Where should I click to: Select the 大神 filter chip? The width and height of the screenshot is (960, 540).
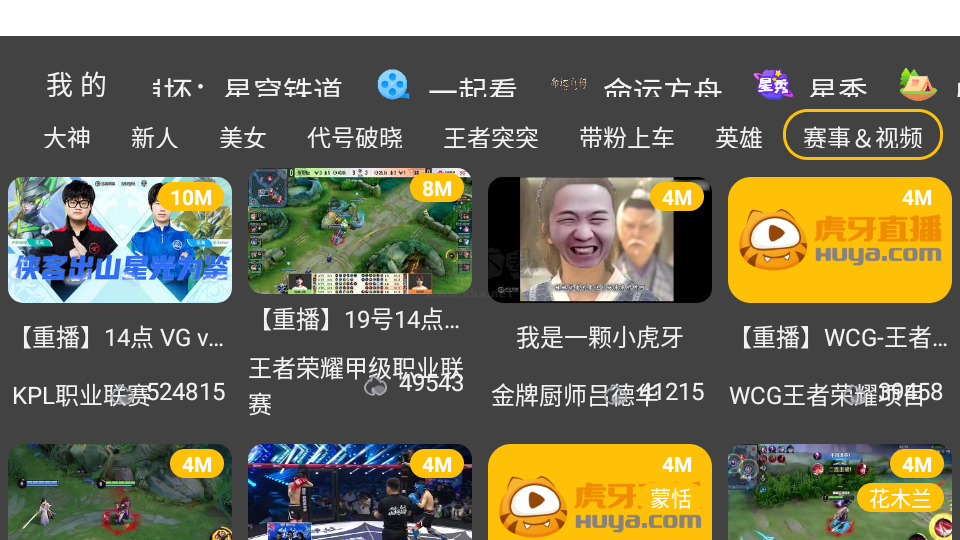(x=67, y=137)
